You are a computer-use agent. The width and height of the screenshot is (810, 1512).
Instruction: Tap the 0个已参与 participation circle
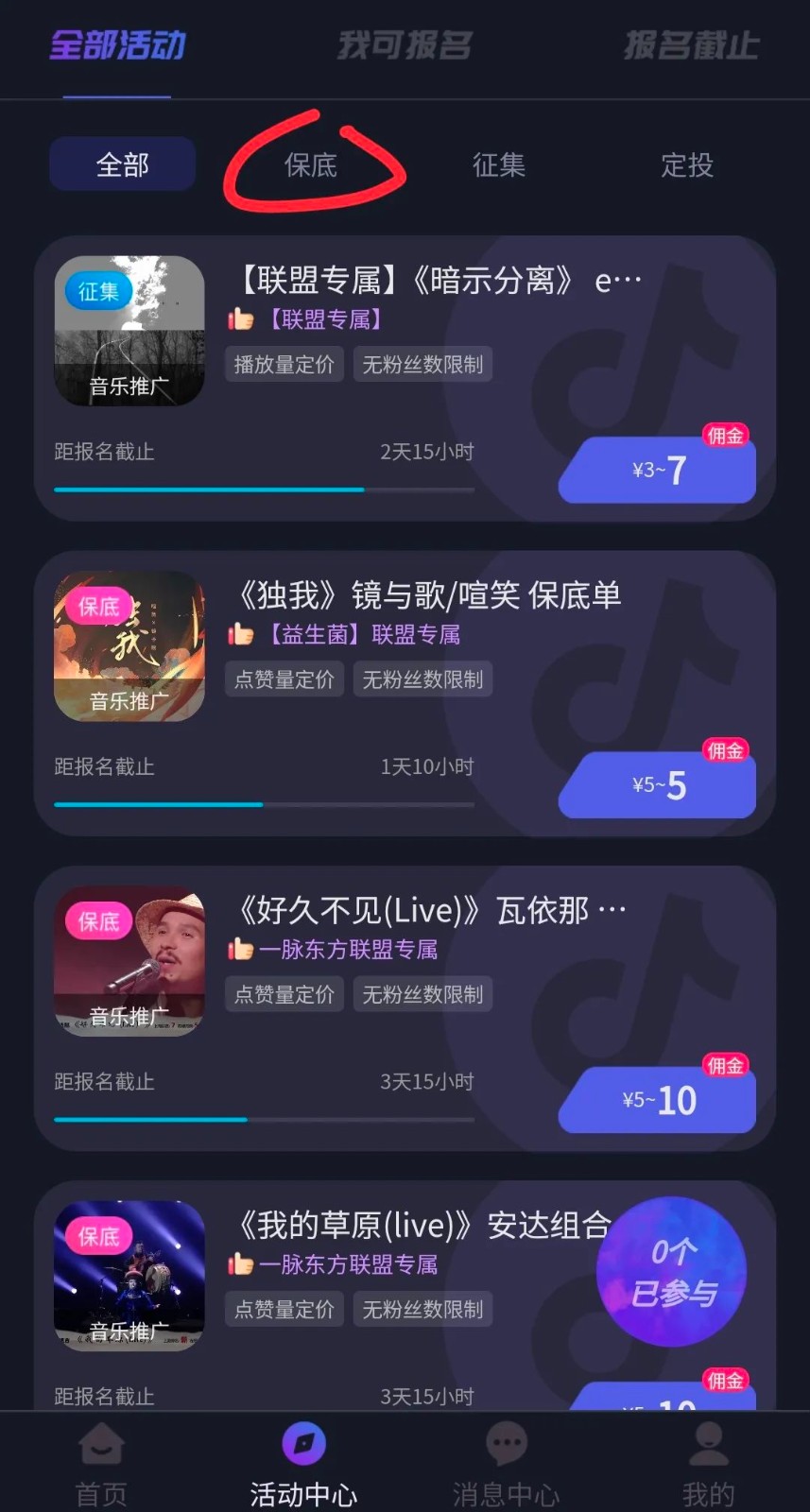671,1273
